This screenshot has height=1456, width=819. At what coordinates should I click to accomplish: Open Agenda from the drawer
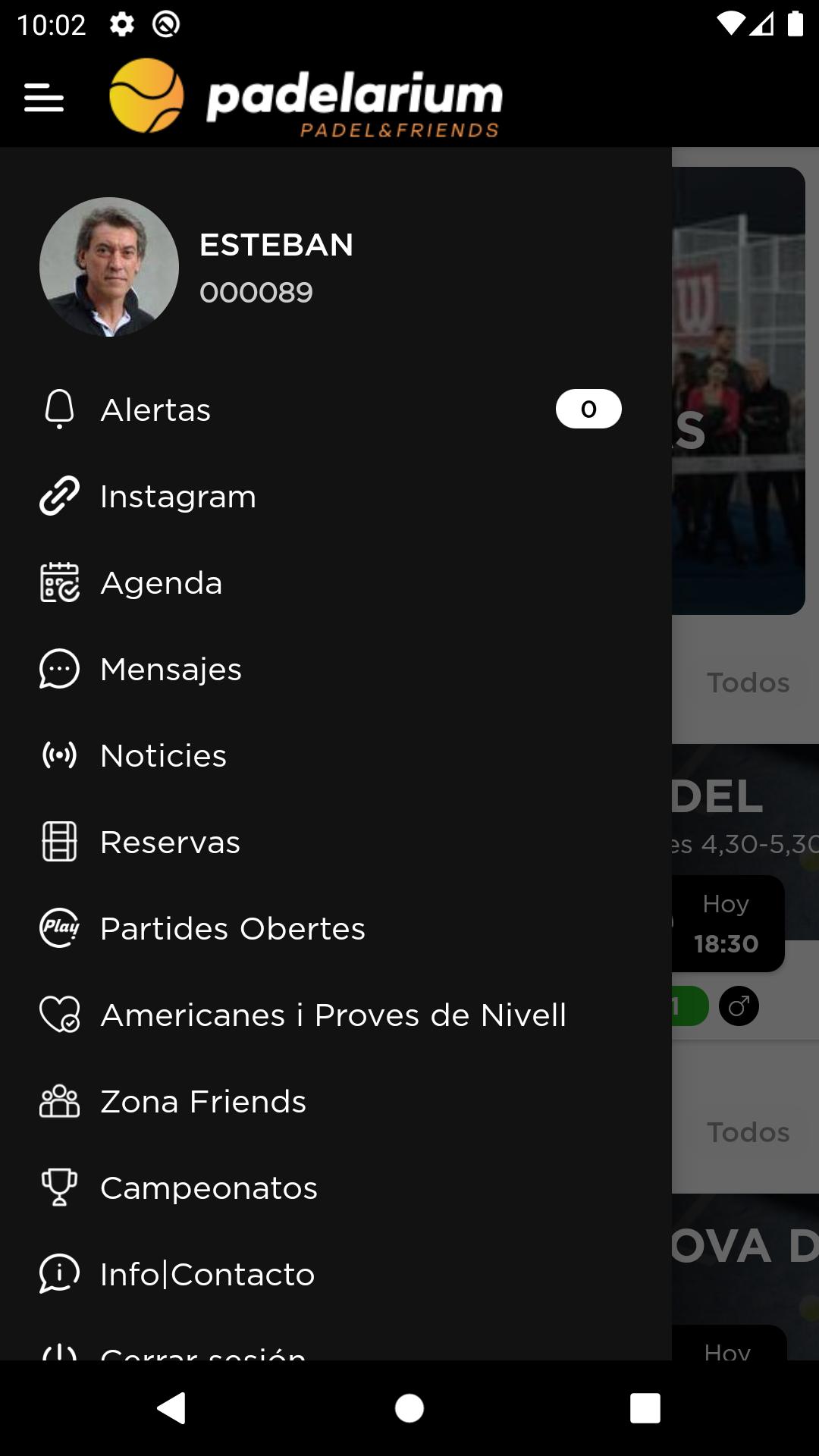[x=162, y=583]
